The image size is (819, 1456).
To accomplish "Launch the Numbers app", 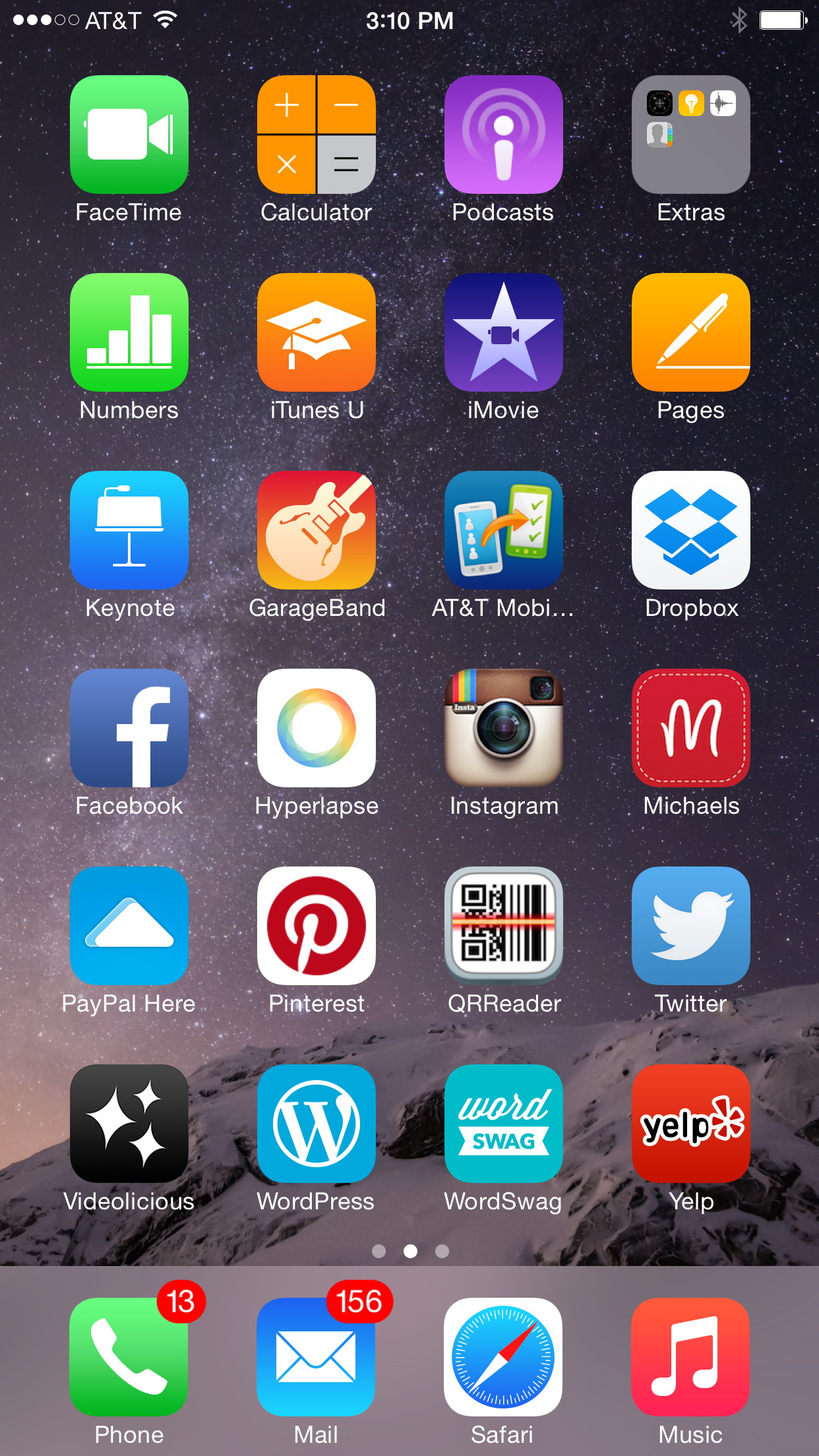I will pos(129,332).
